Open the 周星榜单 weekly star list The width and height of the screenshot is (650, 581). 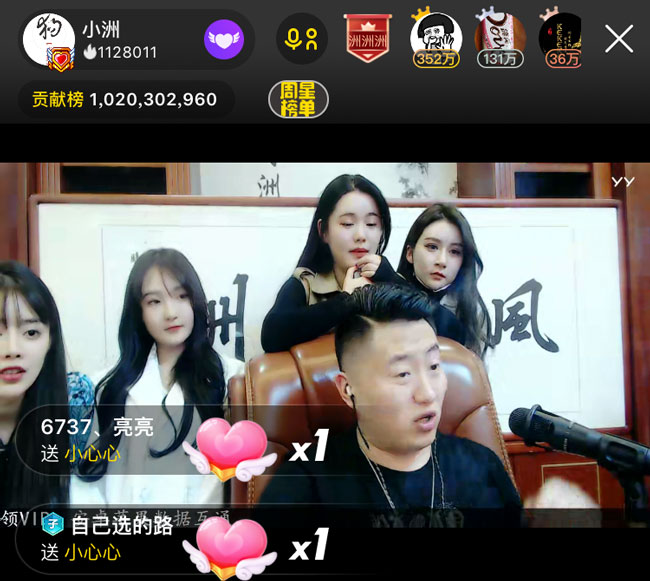[x=298, y=99]
